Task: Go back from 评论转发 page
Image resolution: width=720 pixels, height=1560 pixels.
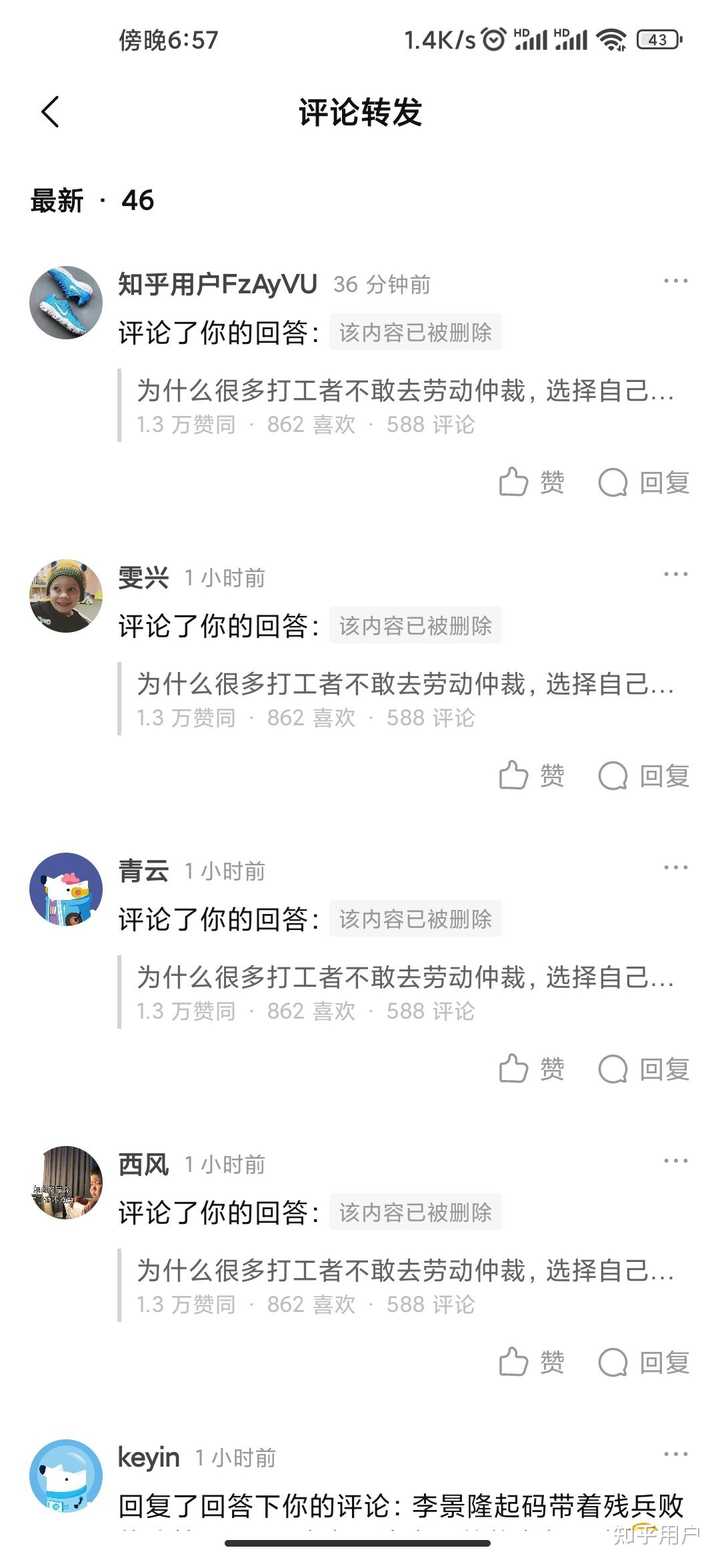Action: [x=50, y=112]
